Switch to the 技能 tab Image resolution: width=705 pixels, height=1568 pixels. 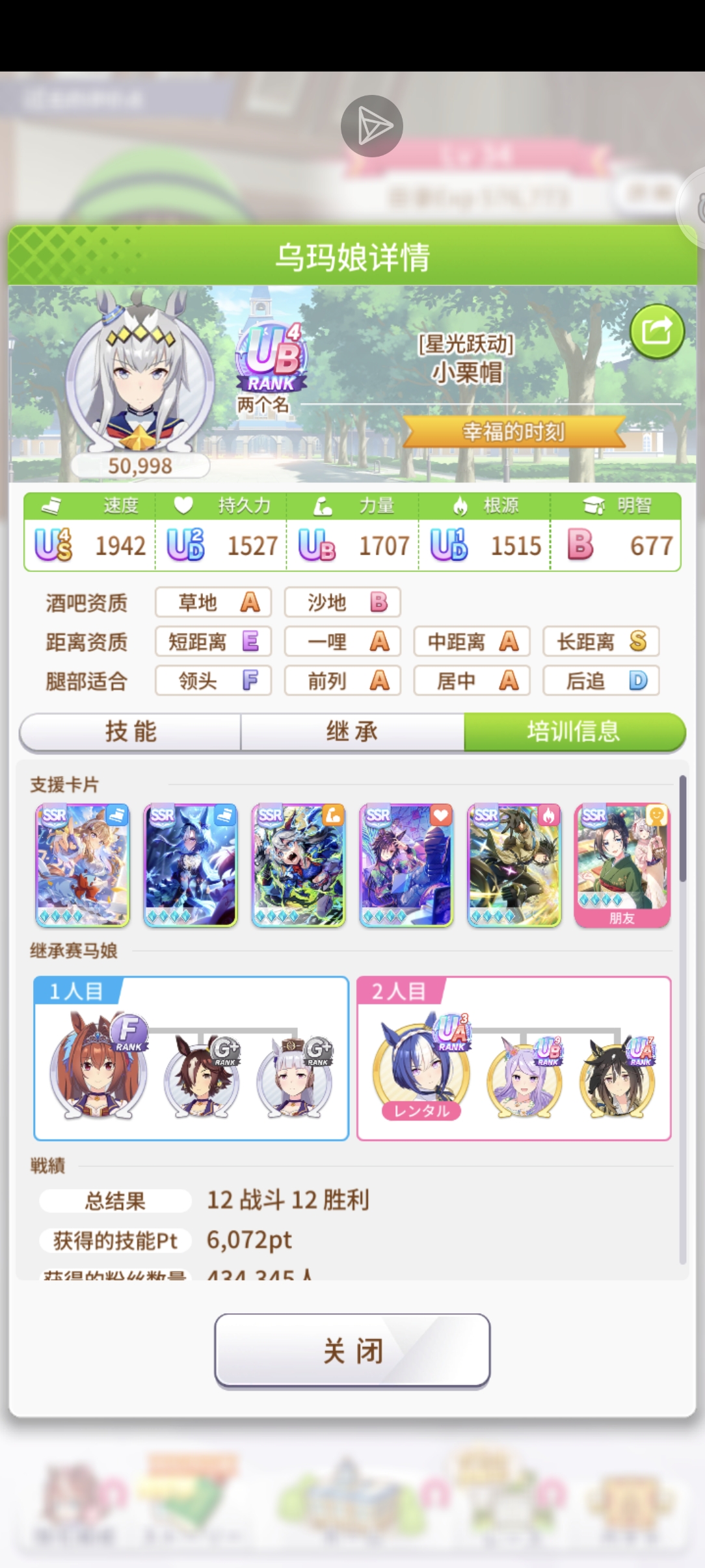(x=131, y=732)
